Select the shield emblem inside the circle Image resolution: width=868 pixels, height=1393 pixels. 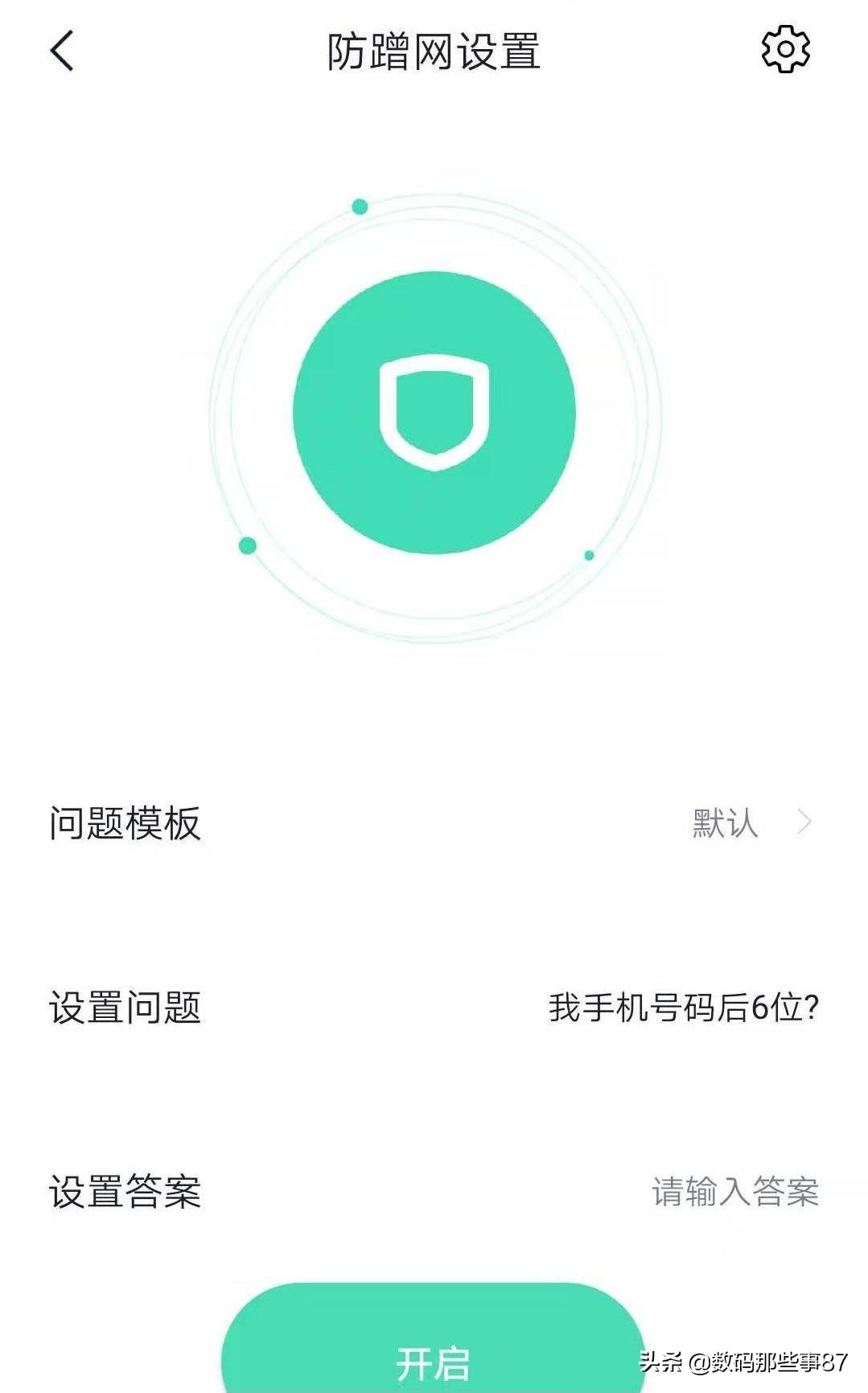pyautogui.click(x=434, y=412)
